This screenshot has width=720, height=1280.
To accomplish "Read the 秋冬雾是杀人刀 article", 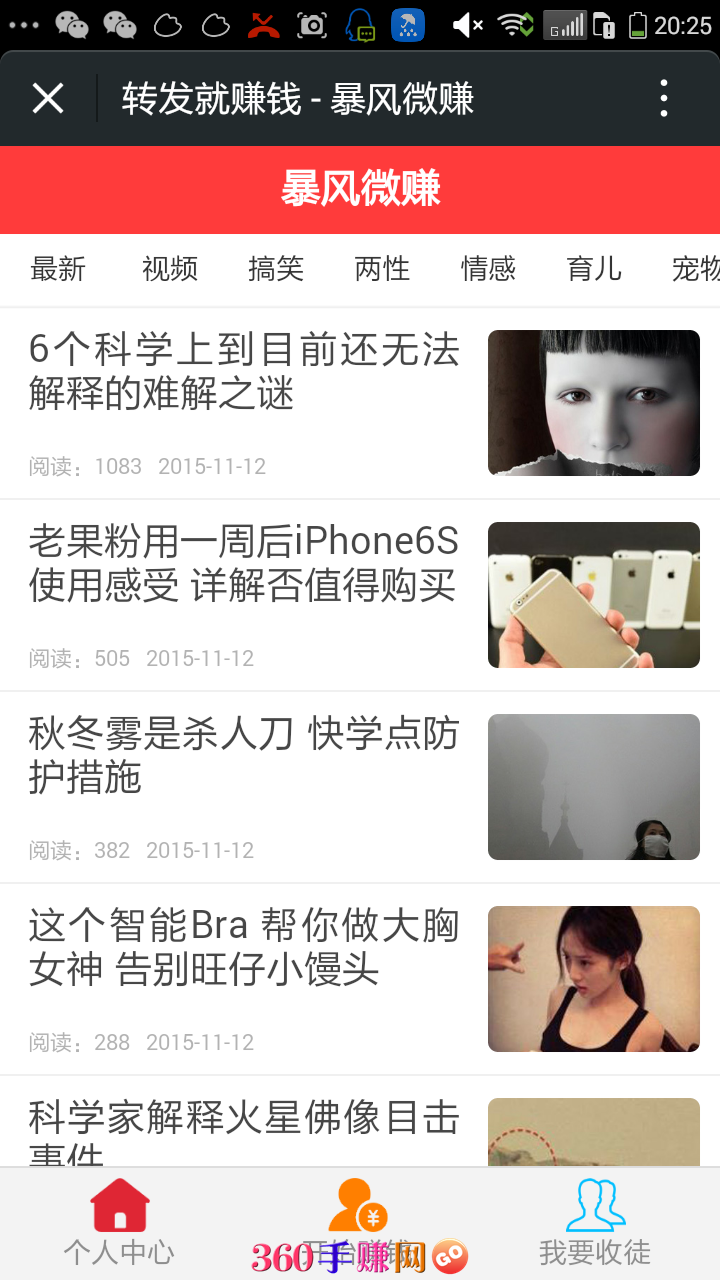I will pos(360,787).
